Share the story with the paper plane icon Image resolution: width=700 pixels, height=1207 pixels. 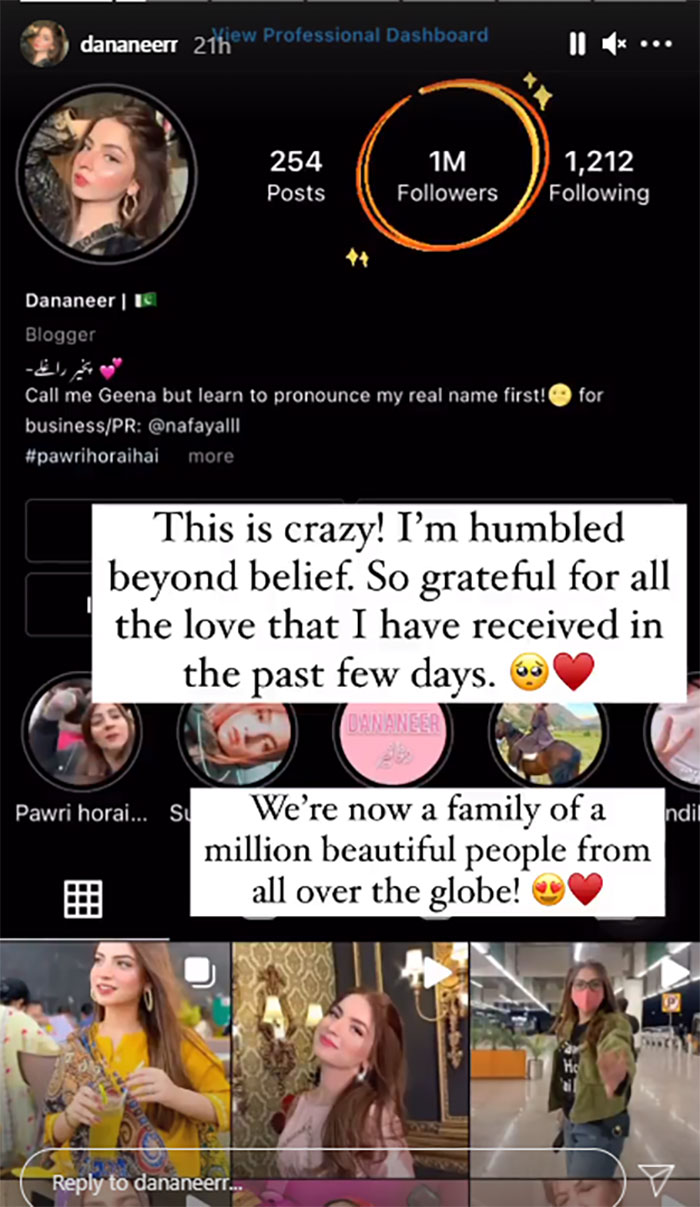(655, 1178)
